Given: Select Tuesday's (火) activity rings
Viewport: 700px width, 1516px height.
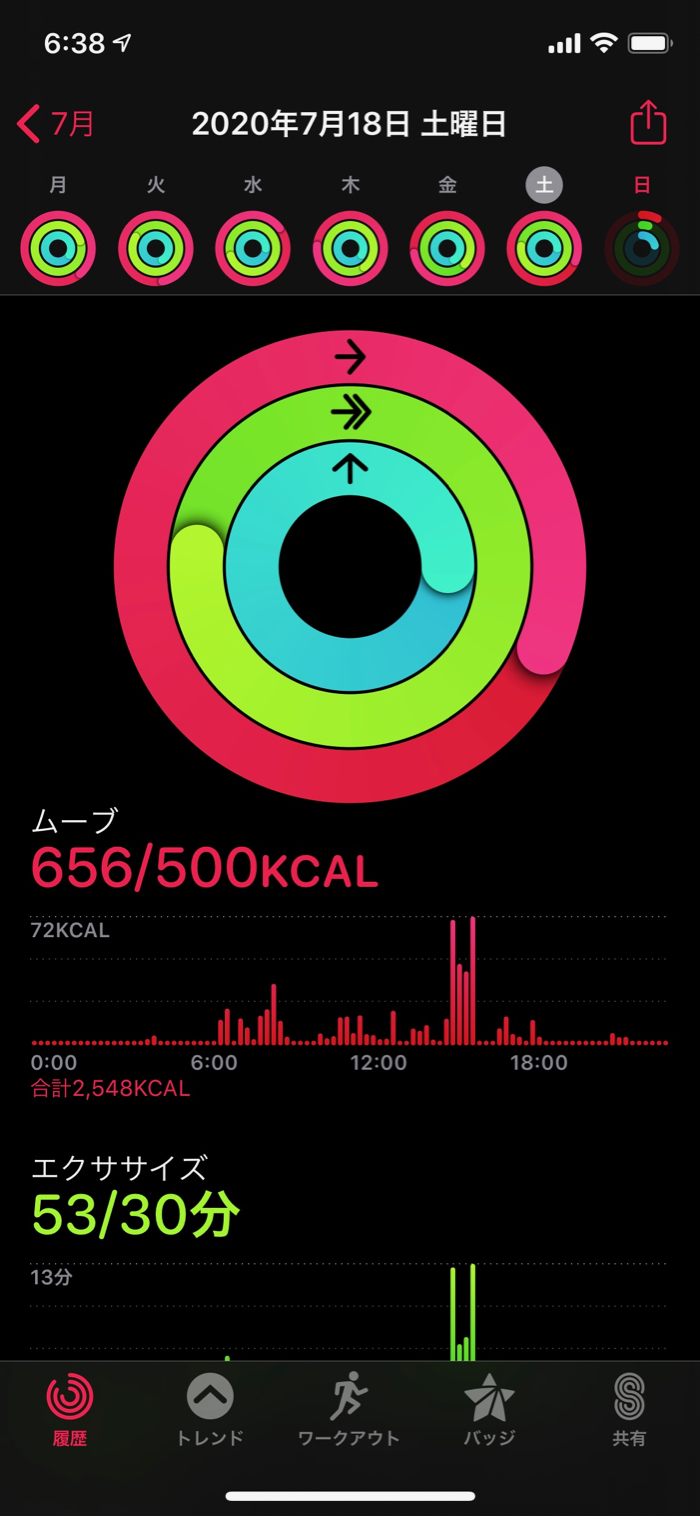Looking at the screenshot, I should click(155, 248).
